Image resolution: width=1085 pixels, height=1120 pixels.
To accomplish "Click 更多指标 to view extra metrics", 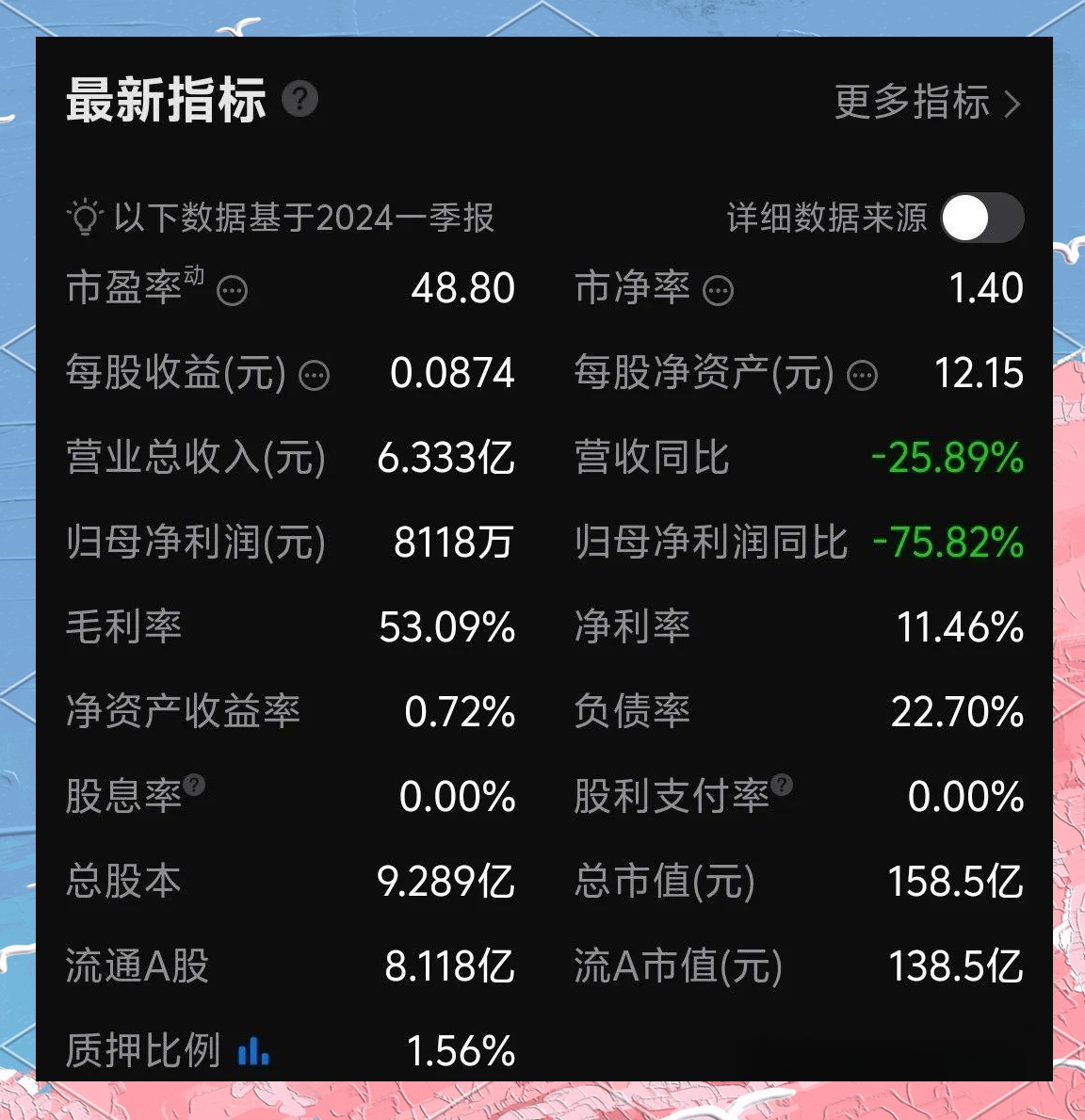I will pos(911,102).
